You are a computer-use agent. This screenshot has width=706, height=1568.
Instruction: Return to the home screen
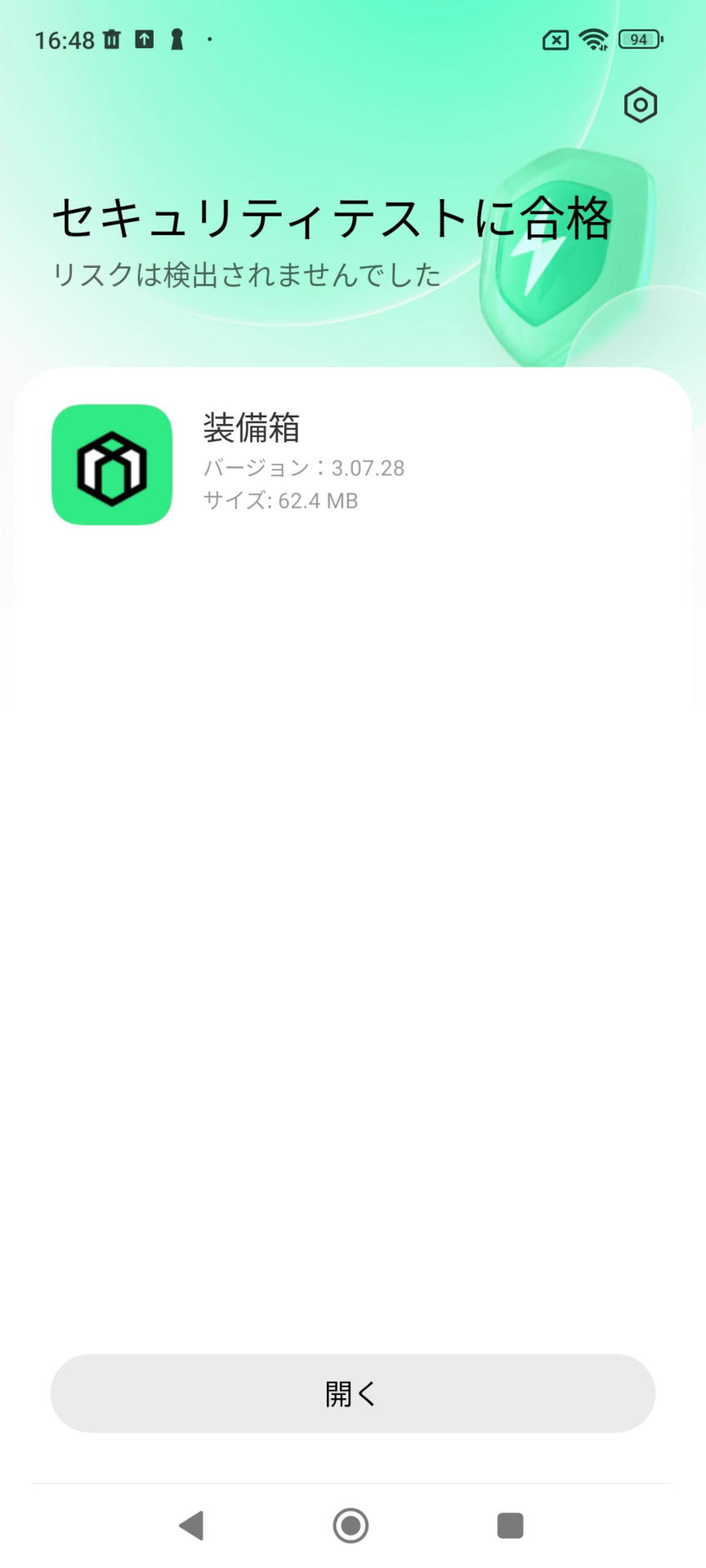(351, 1525)
